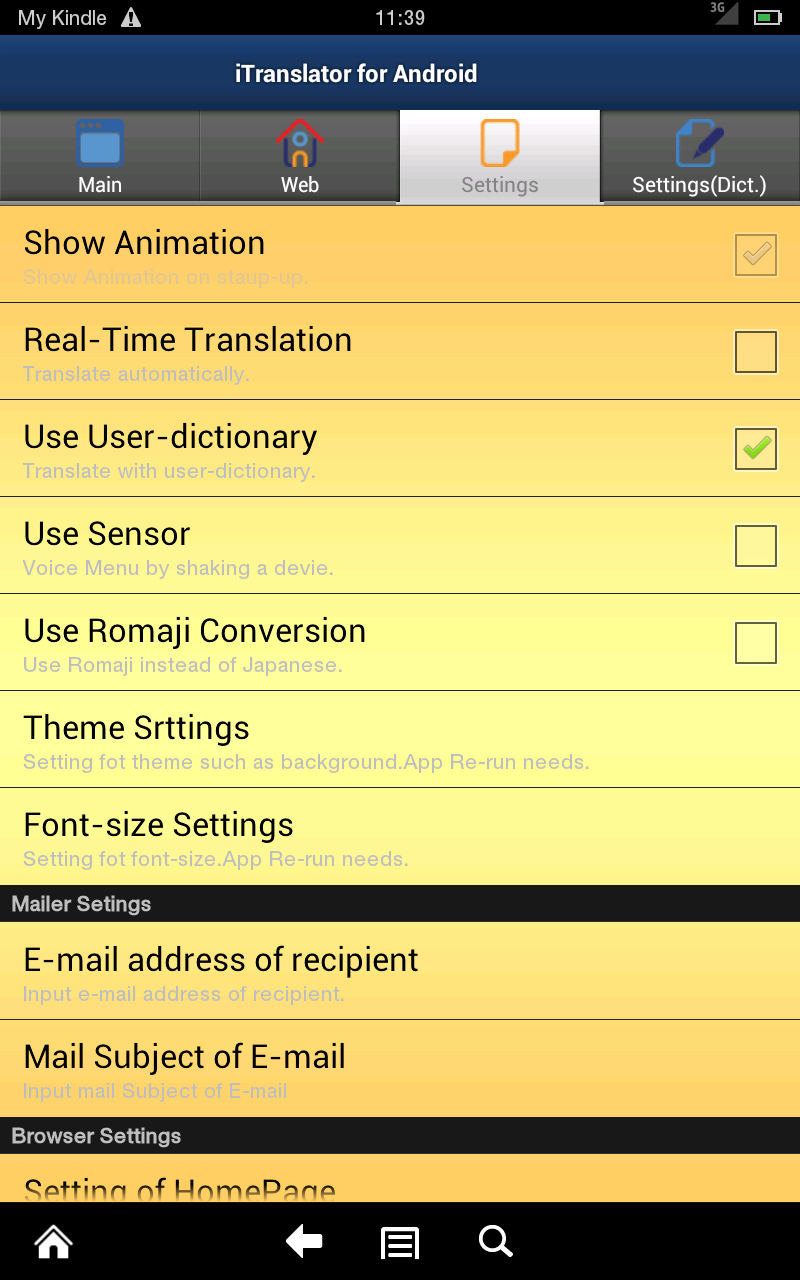Tap the back arrow in the bottom bar
800x1280 pixels.
point(304,1241)
